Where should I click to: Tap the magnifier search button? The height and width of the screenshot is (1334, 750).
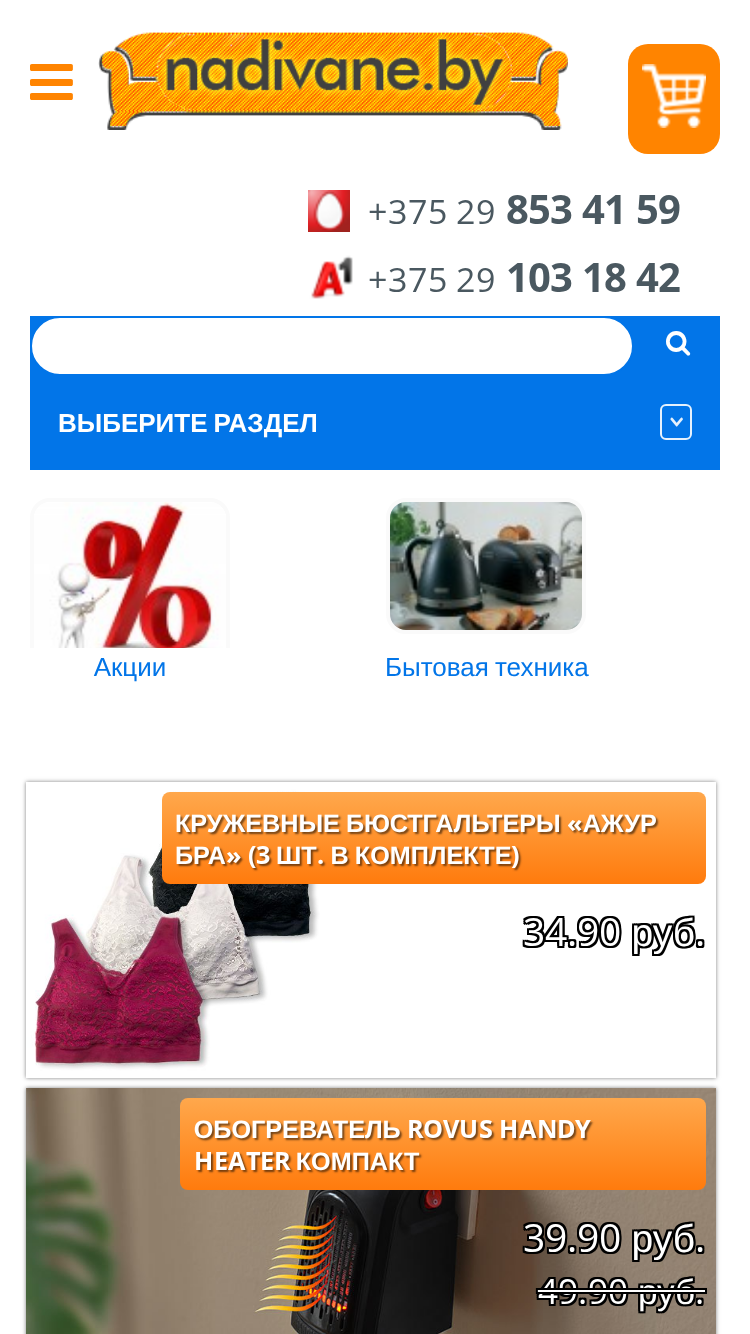coord(678,345)
